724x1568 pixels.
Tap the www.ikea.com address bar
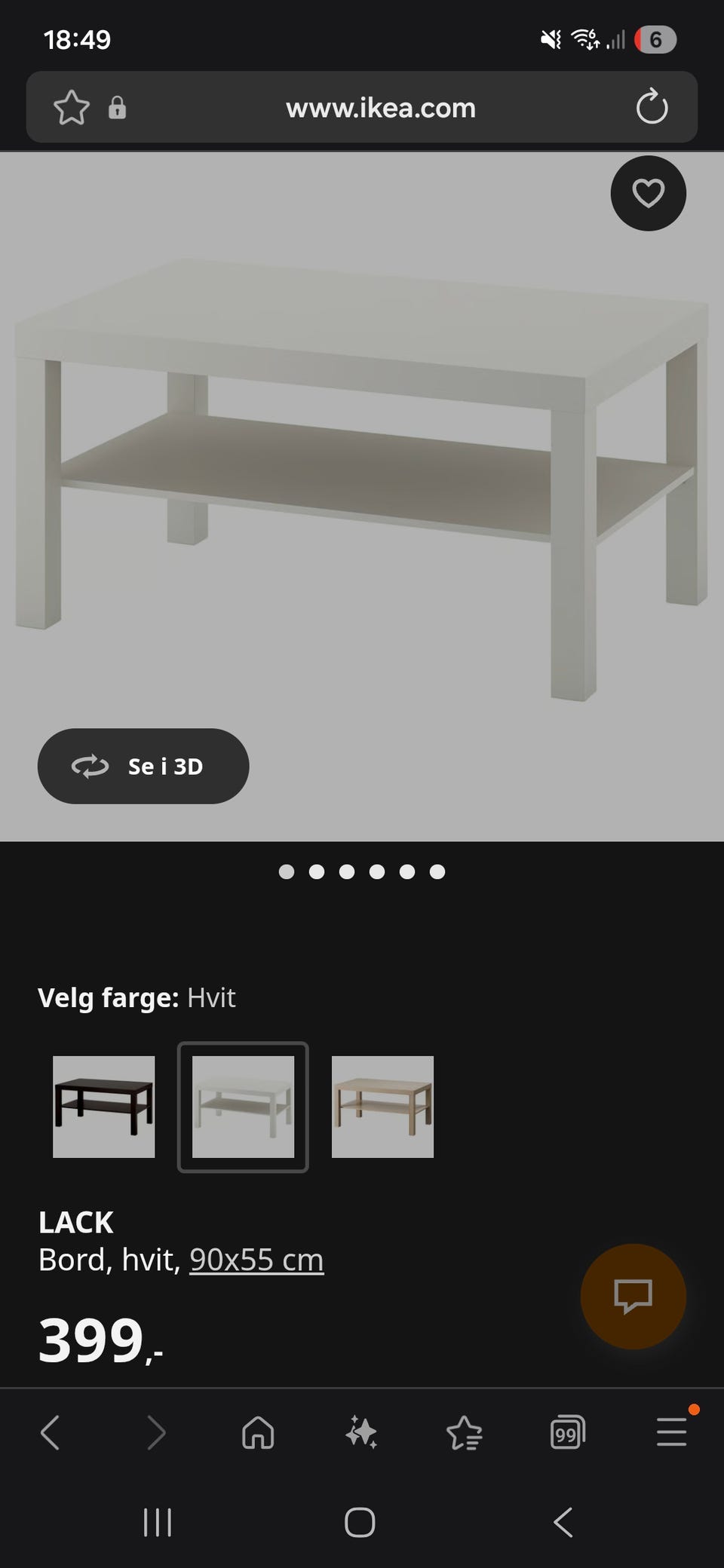379,107
